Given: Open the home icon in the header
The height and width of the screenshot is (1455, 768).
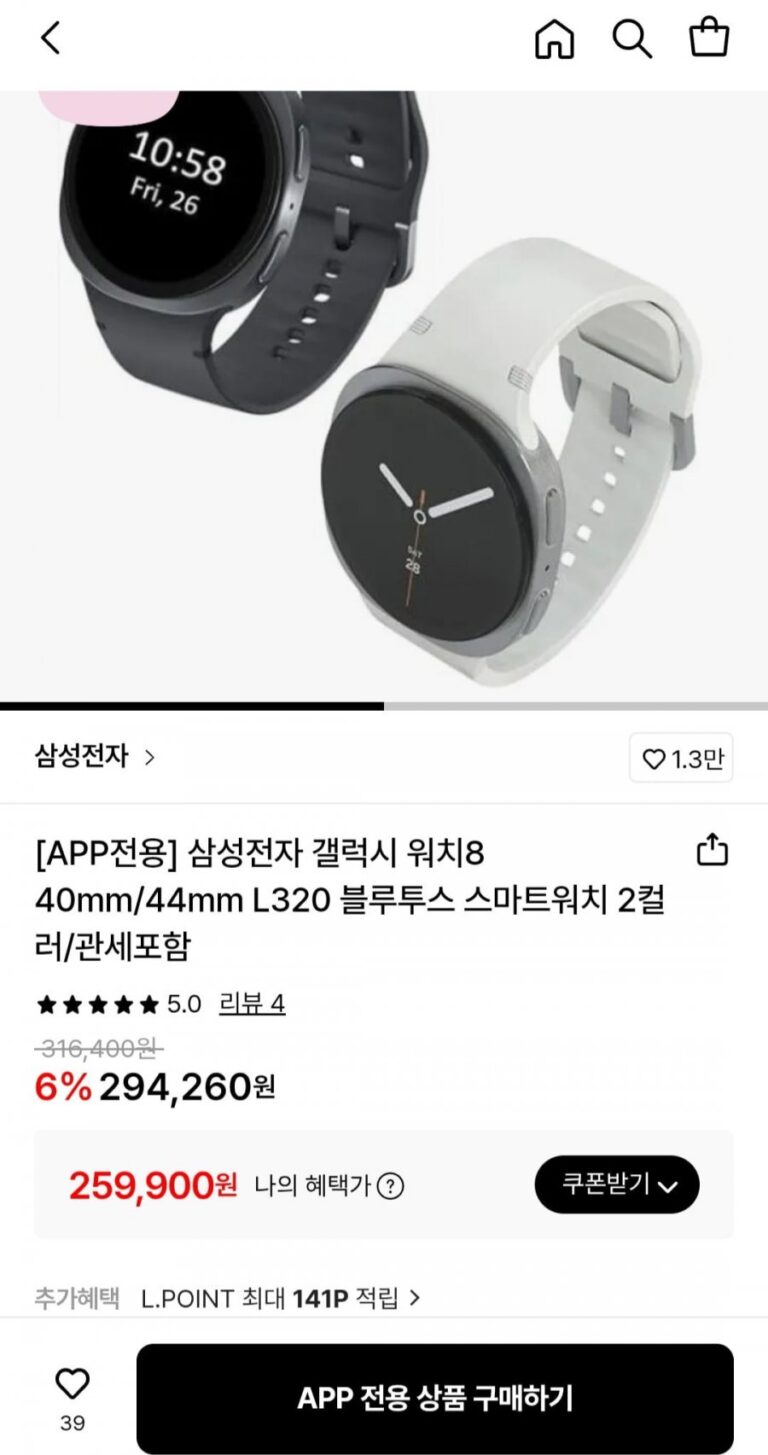Looking at the screenshot, I should pyautogui.click(x=555, y=39).
